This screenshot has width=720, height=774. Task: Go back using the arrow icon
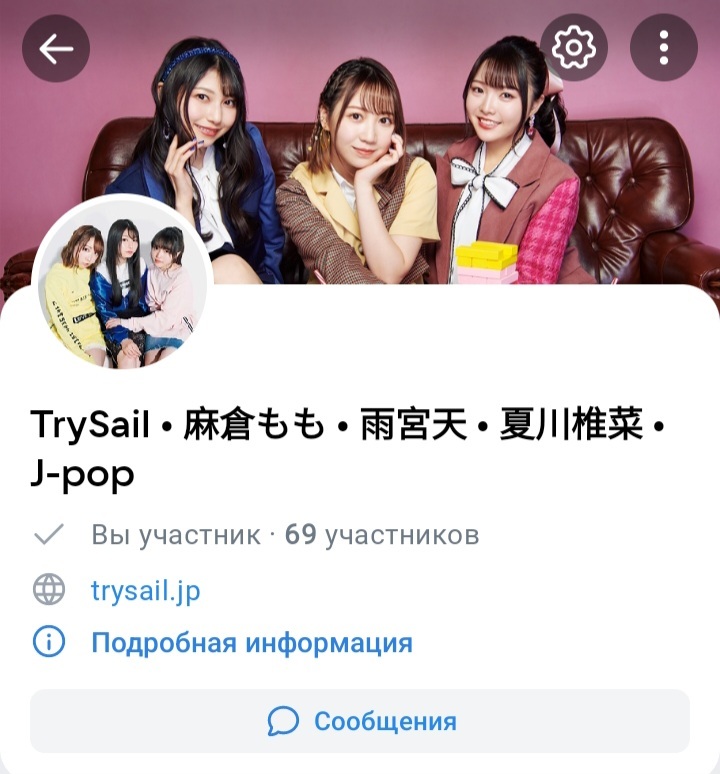pos(56,48)
